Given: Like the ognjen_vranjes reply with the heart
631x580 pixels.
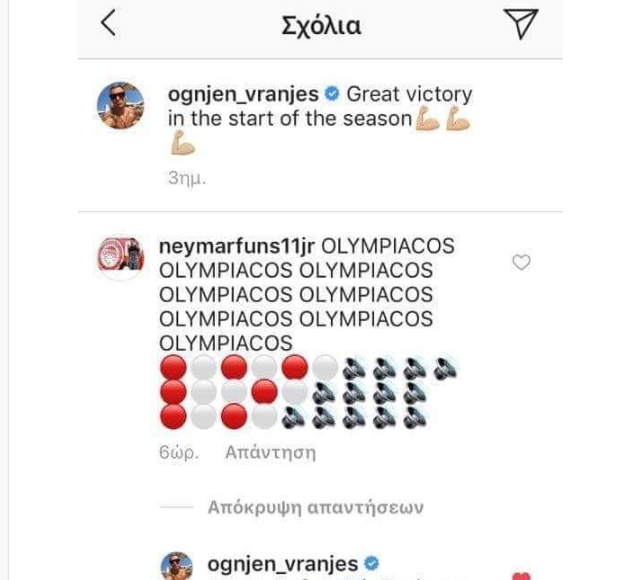Looking at the screenshot, I should (521, 576).
